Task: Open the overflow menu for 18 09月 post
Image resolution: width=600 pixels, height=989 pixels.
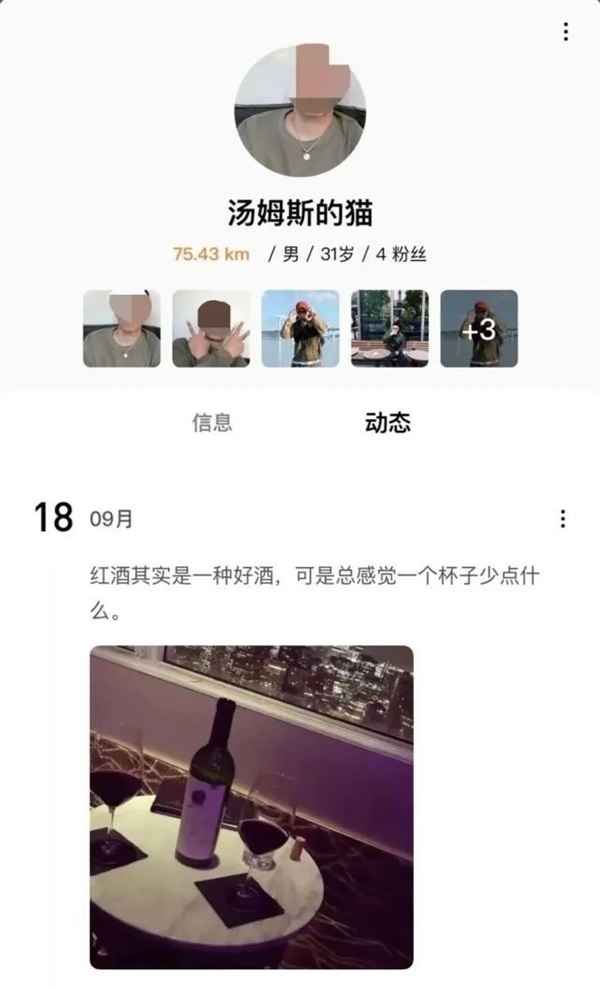Action: pyautogui.click(x=563, y=518)
